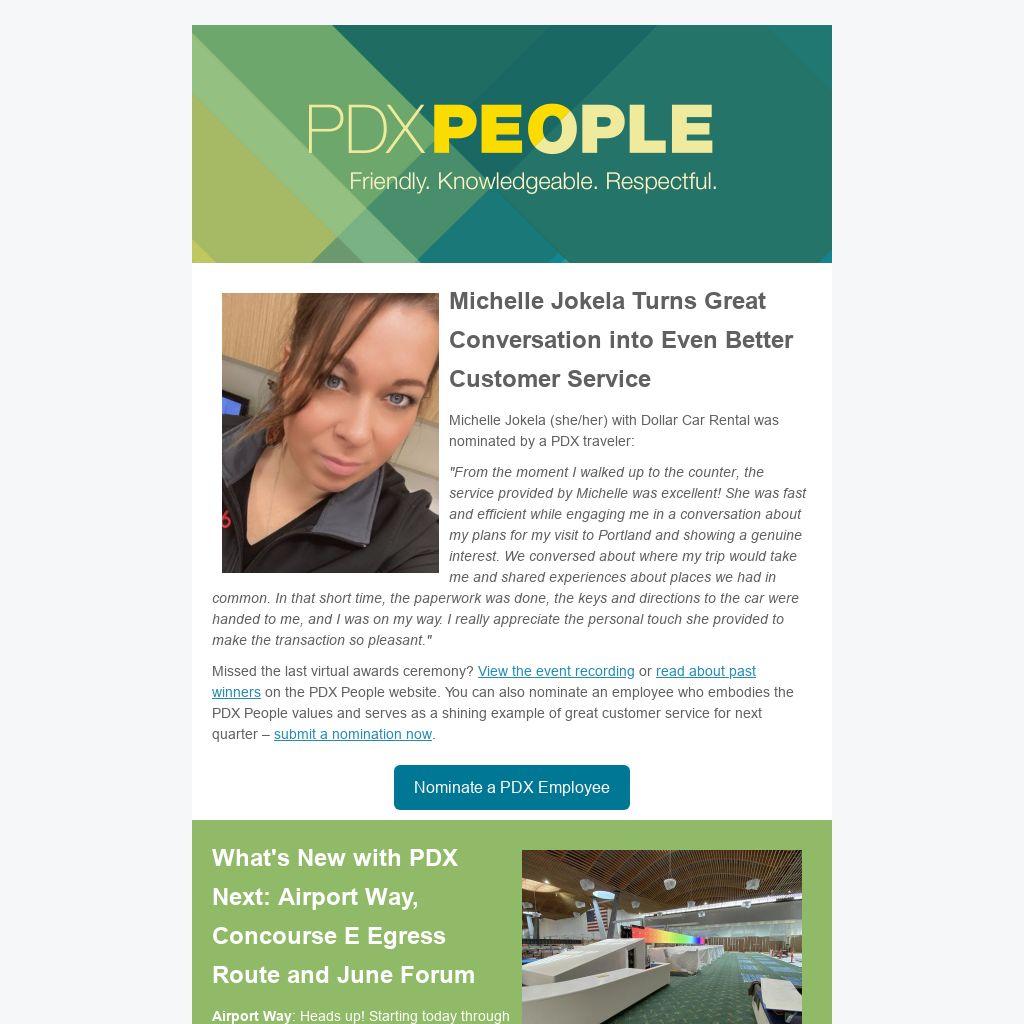Follow the 'read about past winners' link
Image resolution: width=1024 pixels, height=1024 pixels.
point(705,671)
